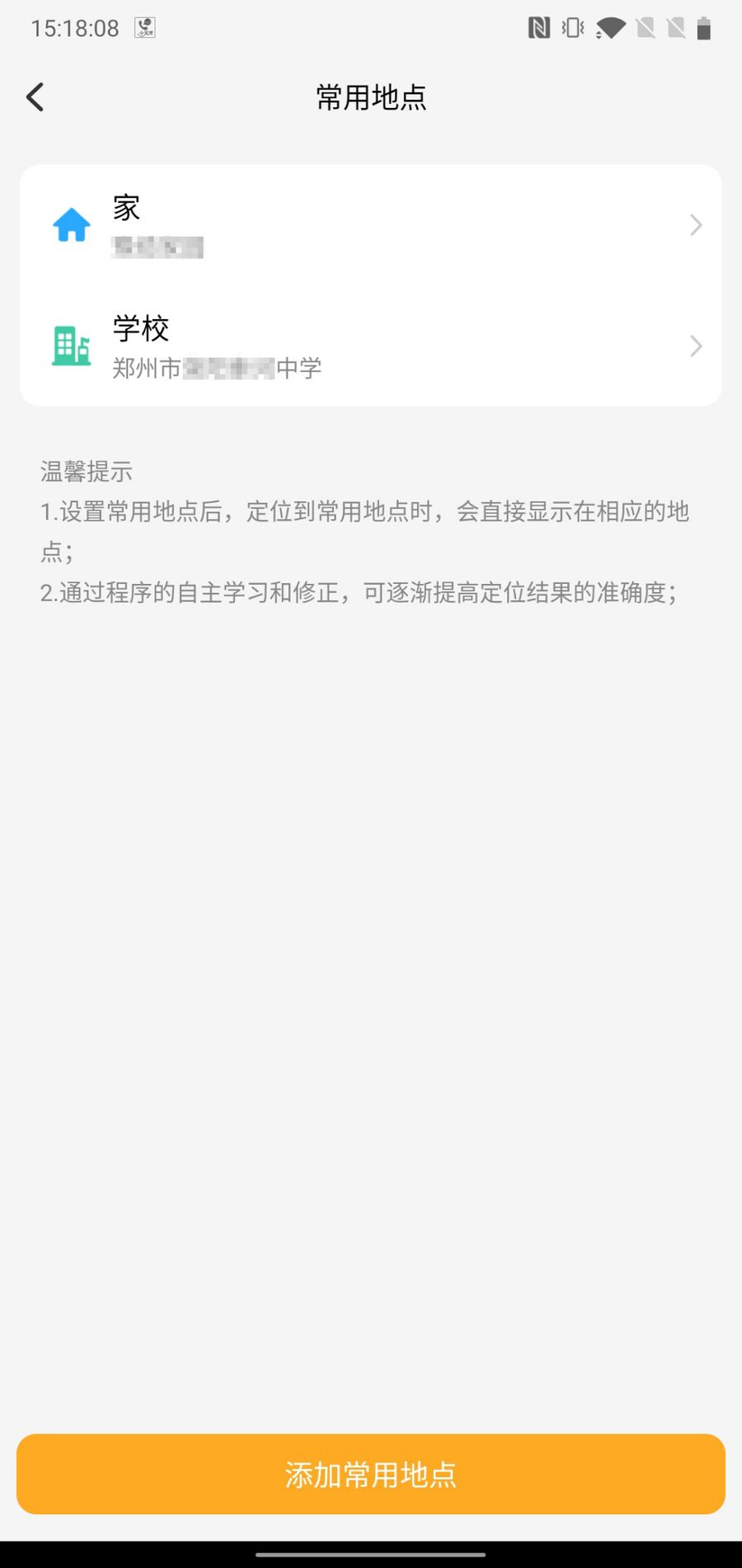Open the 家 location entry
Image resolution: width=742 pixels, height=1568 pixels.
pos(371,225)
